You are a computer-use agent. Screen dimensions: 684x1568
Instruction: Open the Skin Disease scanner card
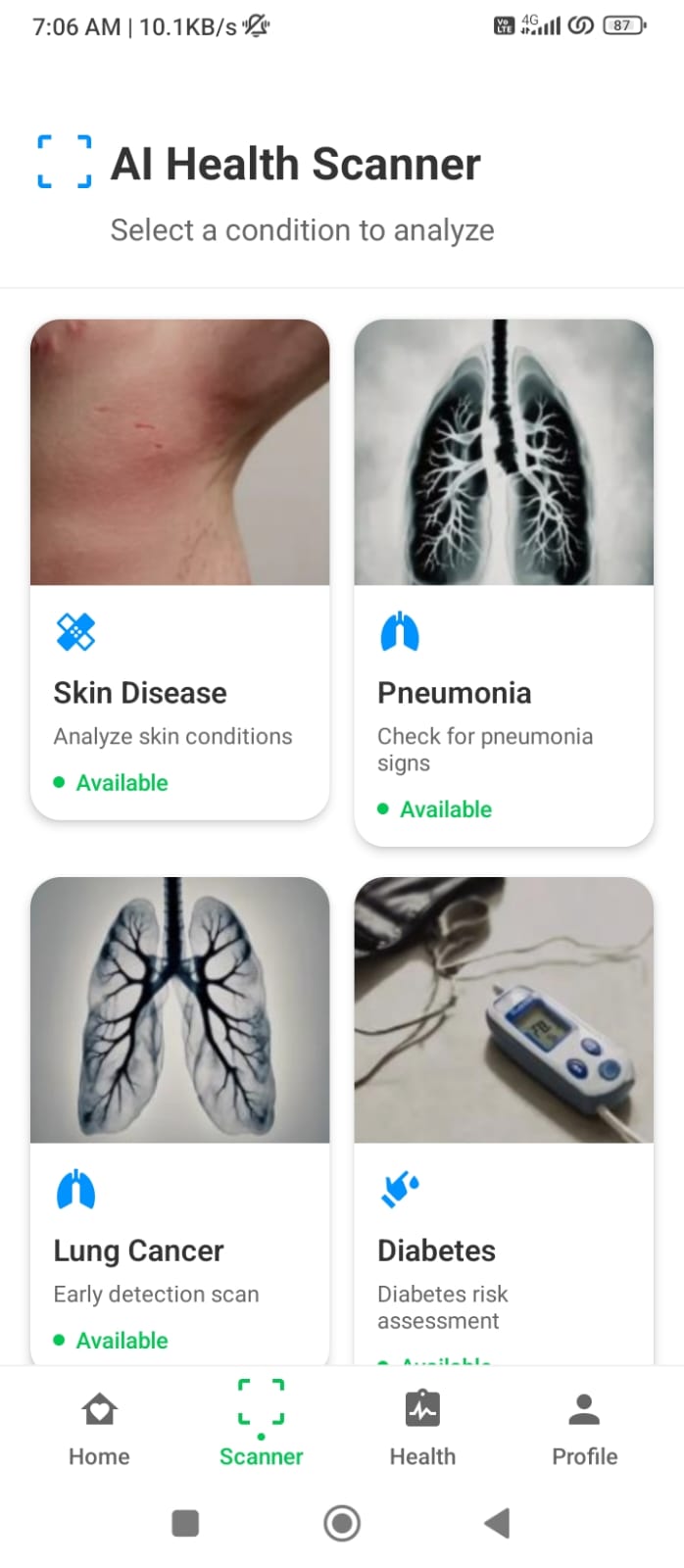pyautogui.click(x=179, y=568)
